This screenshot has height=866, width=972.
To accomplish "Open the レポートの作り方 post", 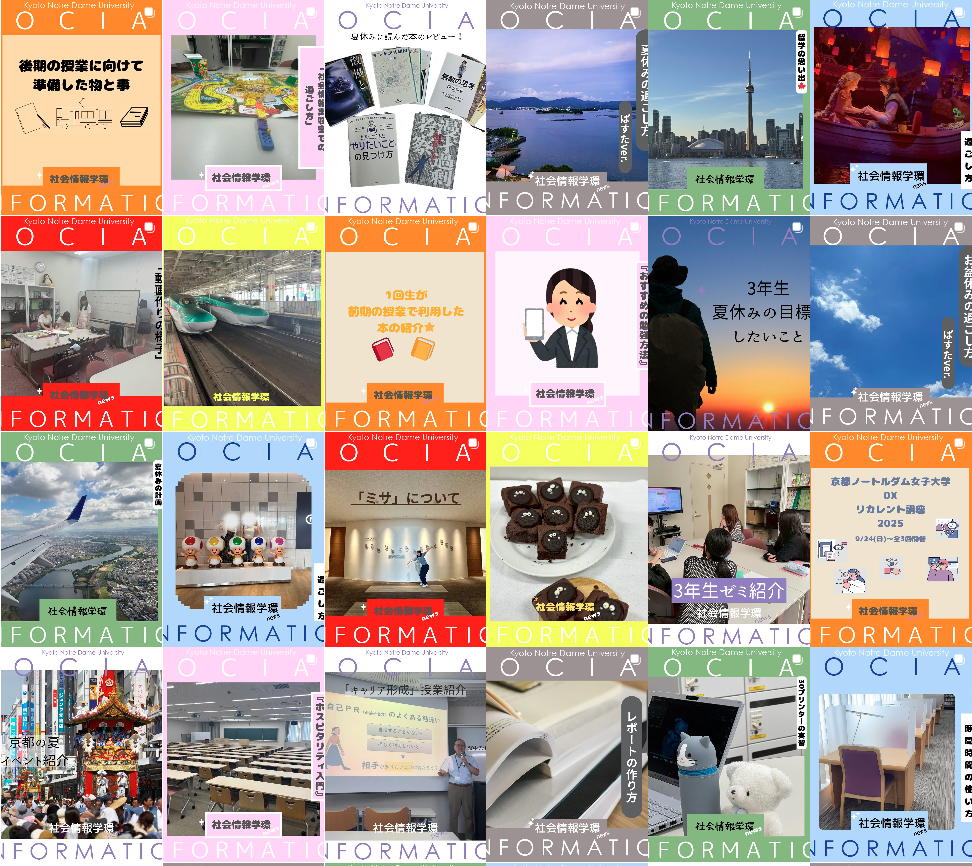I will pos(566,755).
